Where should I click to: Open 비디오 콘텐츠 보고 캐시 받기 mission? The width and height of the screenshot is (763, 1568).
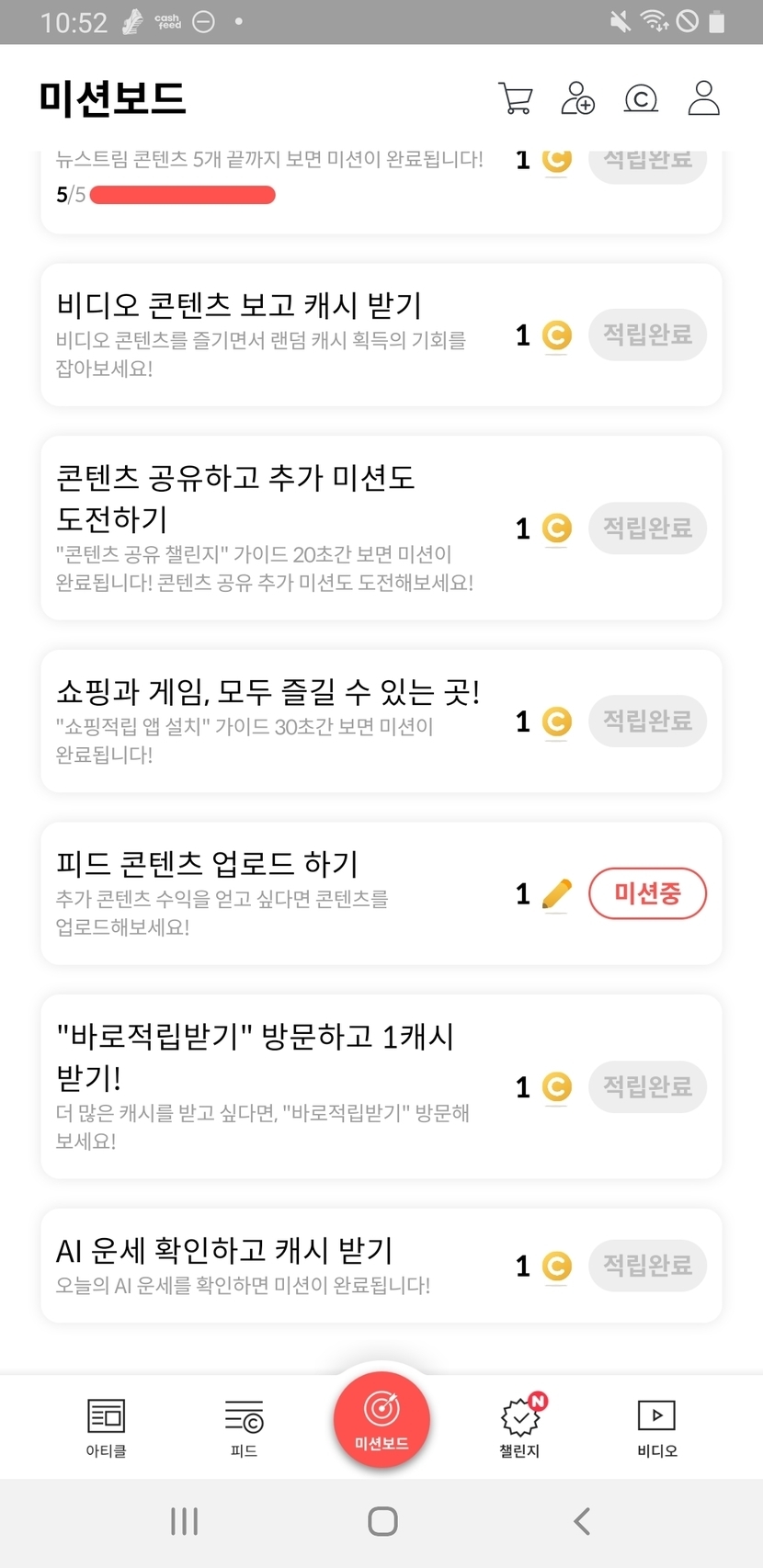tap(381, 335)
